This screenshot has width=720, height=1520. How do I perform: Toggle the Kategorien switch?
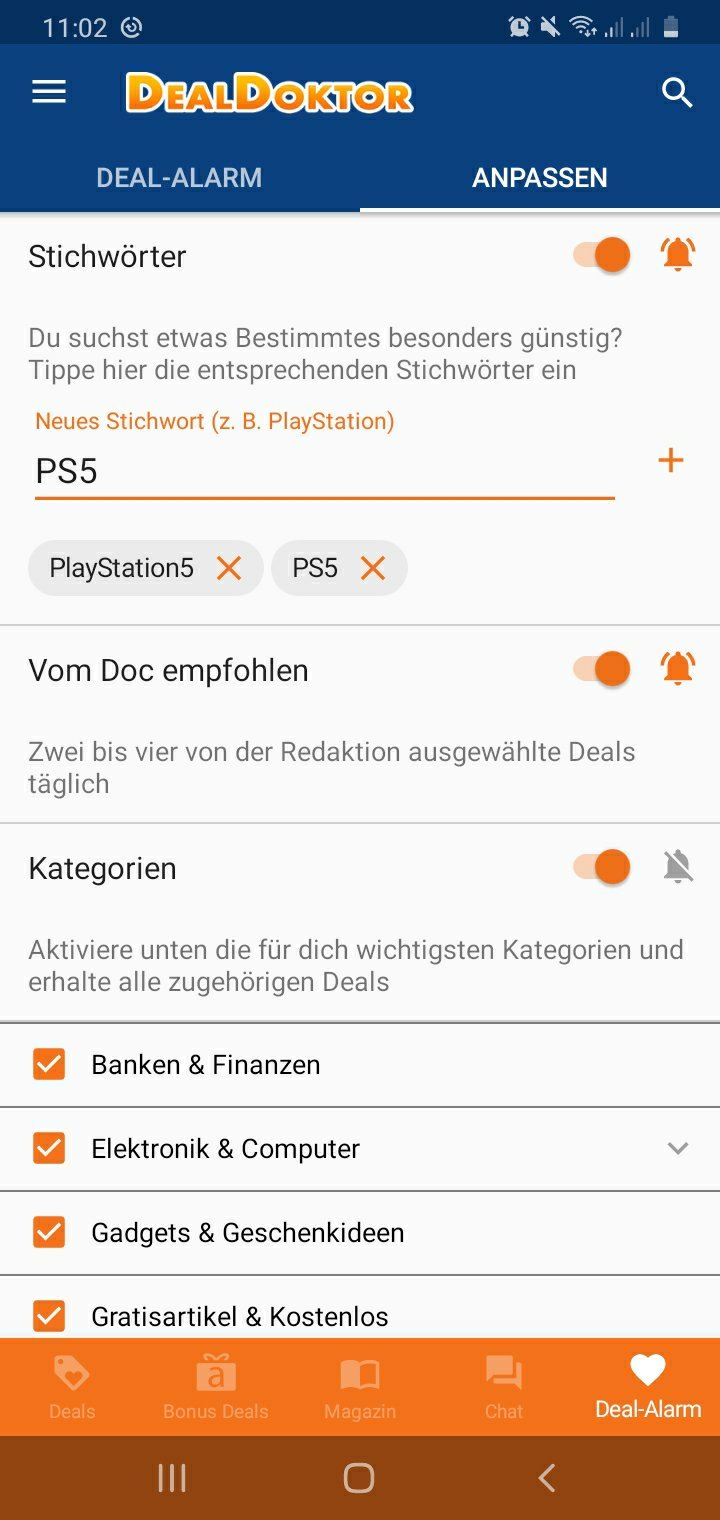pos(602,867)
